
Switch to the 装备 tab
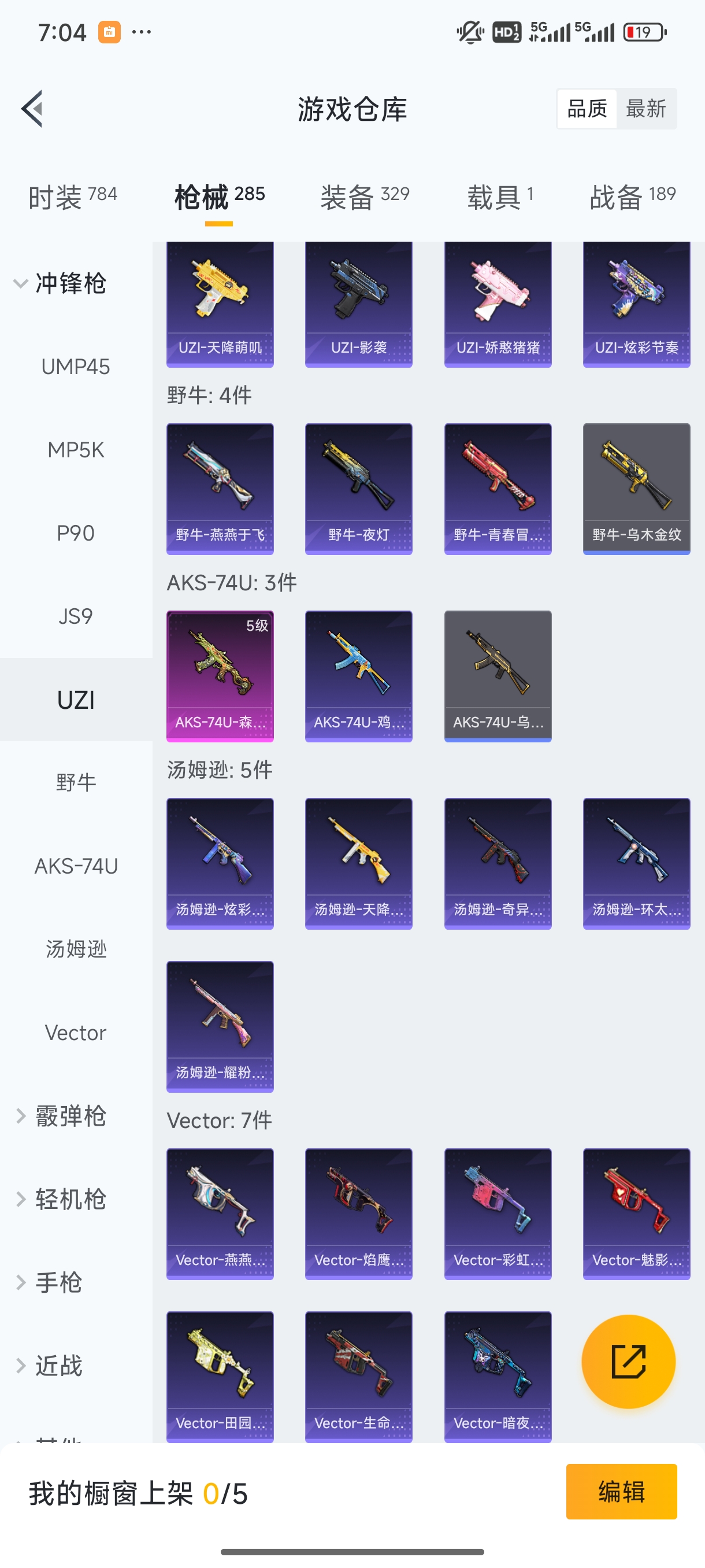click(x=365, y=197)
